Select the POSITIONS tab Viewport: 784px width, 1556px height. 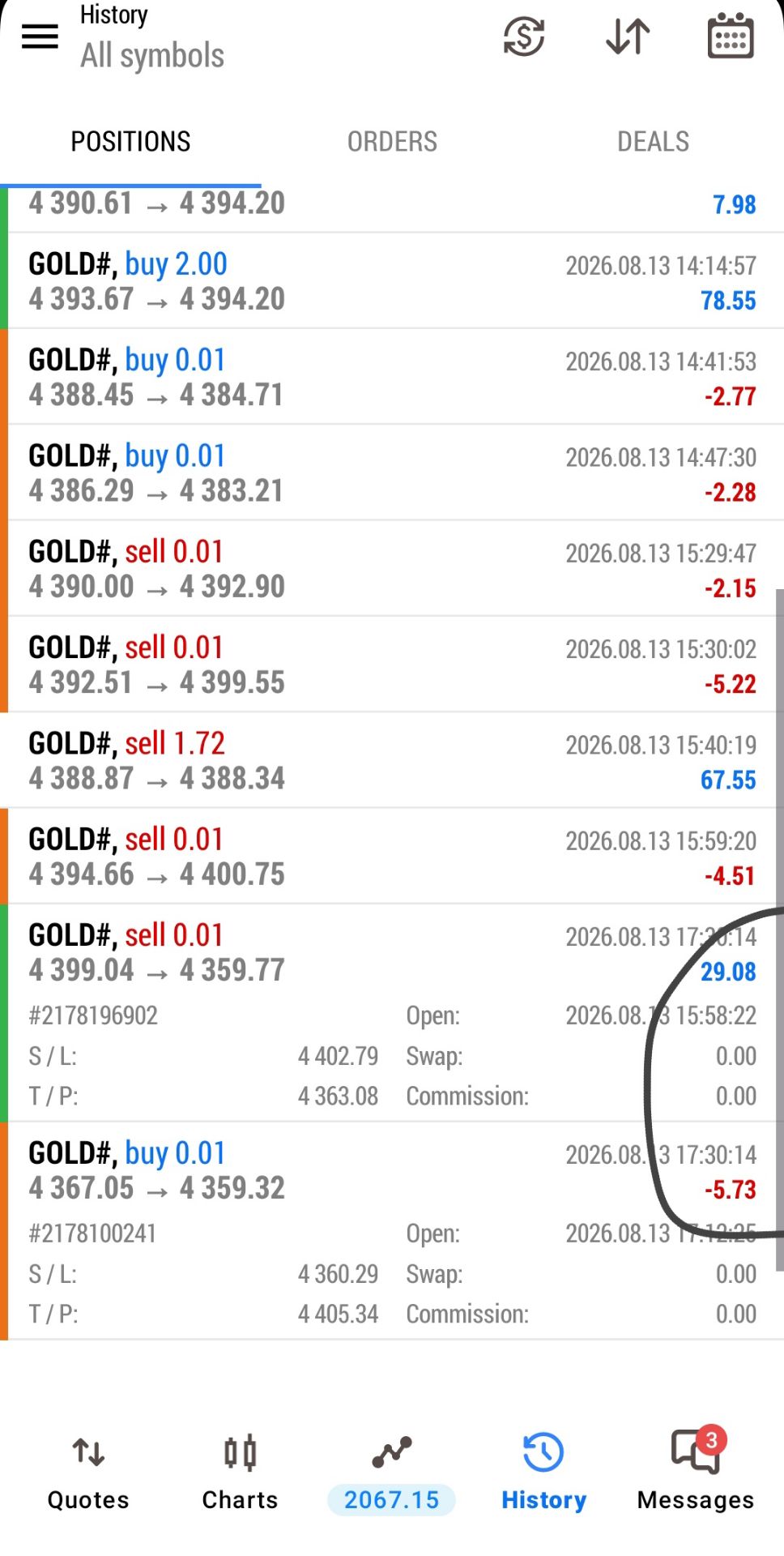(130, 142)
